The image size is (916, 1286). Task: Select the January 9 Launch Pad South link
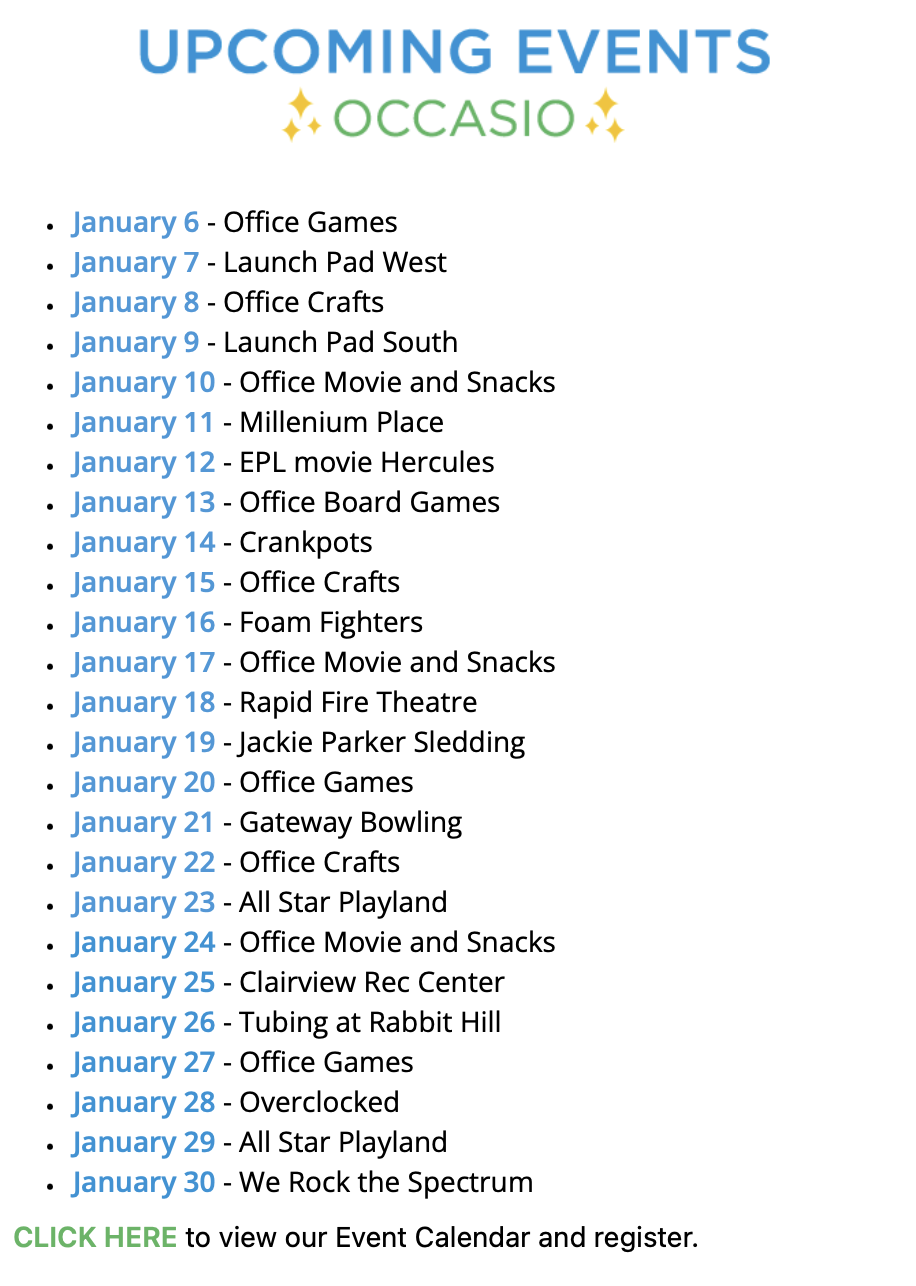[135, 342]
